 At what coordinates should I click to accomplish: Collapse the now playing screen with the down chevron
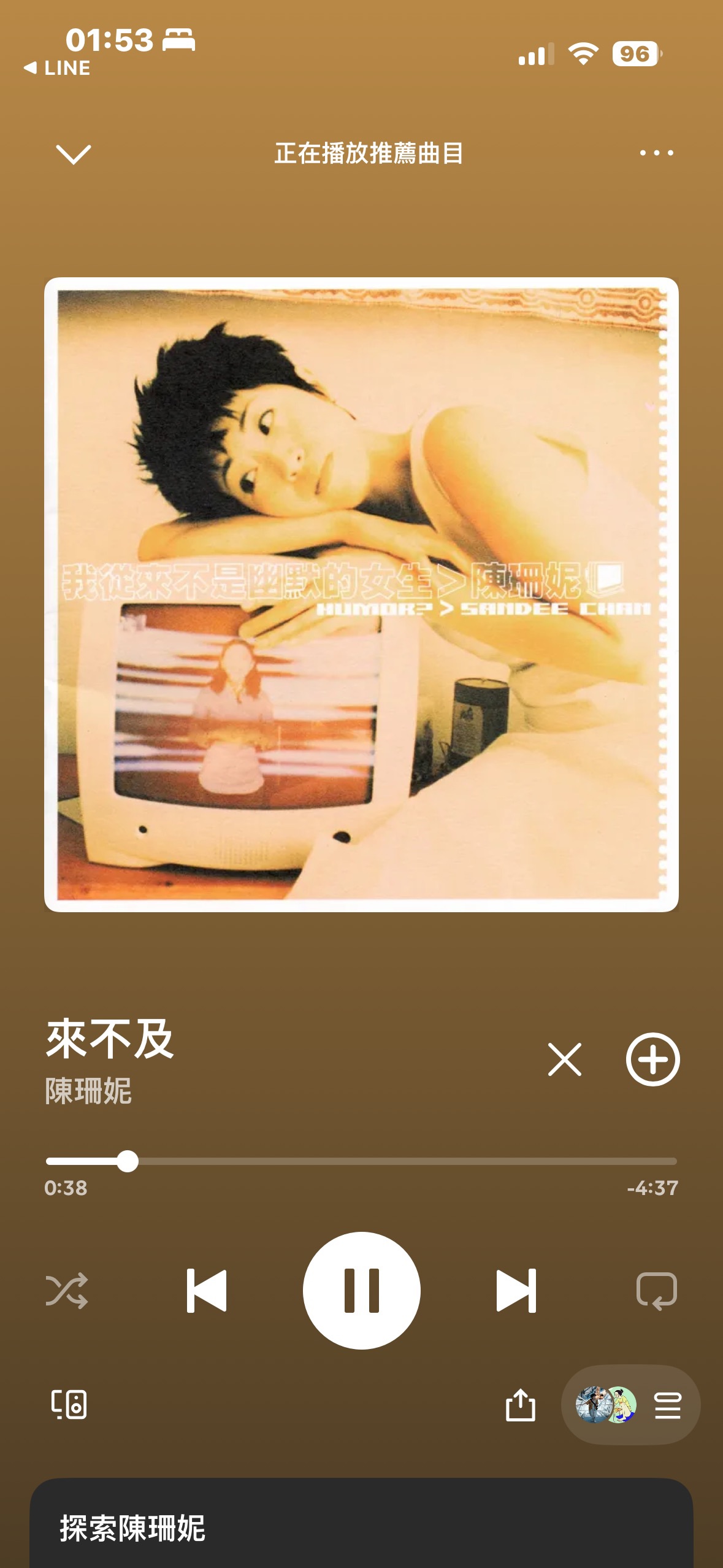73,154
